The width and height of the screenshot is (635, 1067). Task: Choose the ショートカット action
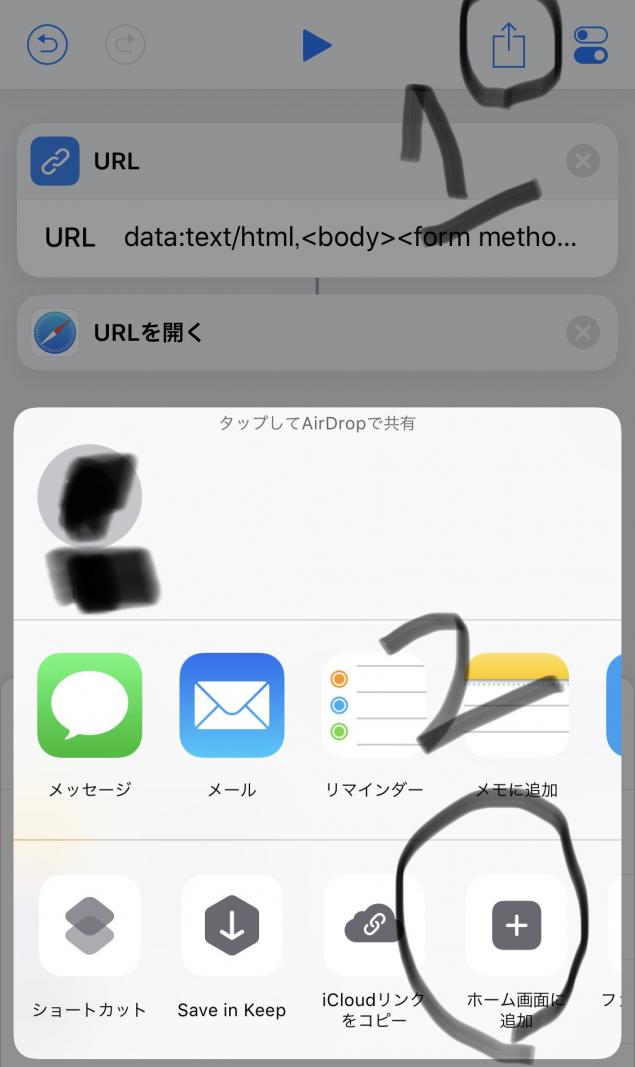point(89,925)
